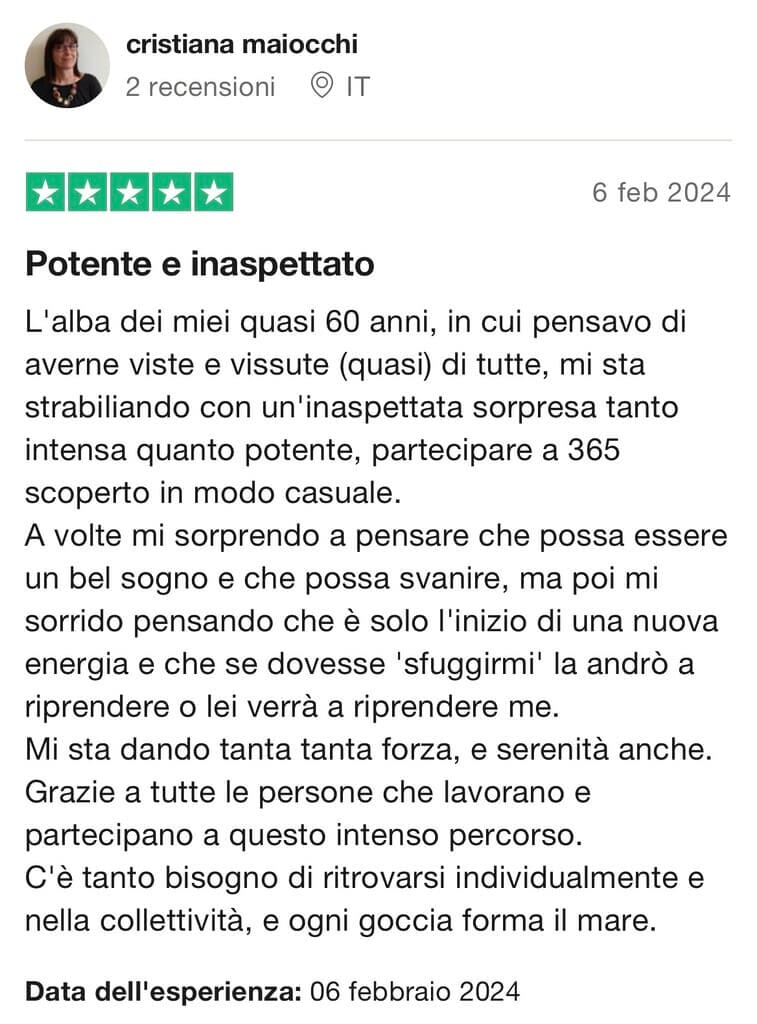Open cristiana maiocchi's reviewer profile
This screenshot has height=1024, width=757.
(241, 45)
